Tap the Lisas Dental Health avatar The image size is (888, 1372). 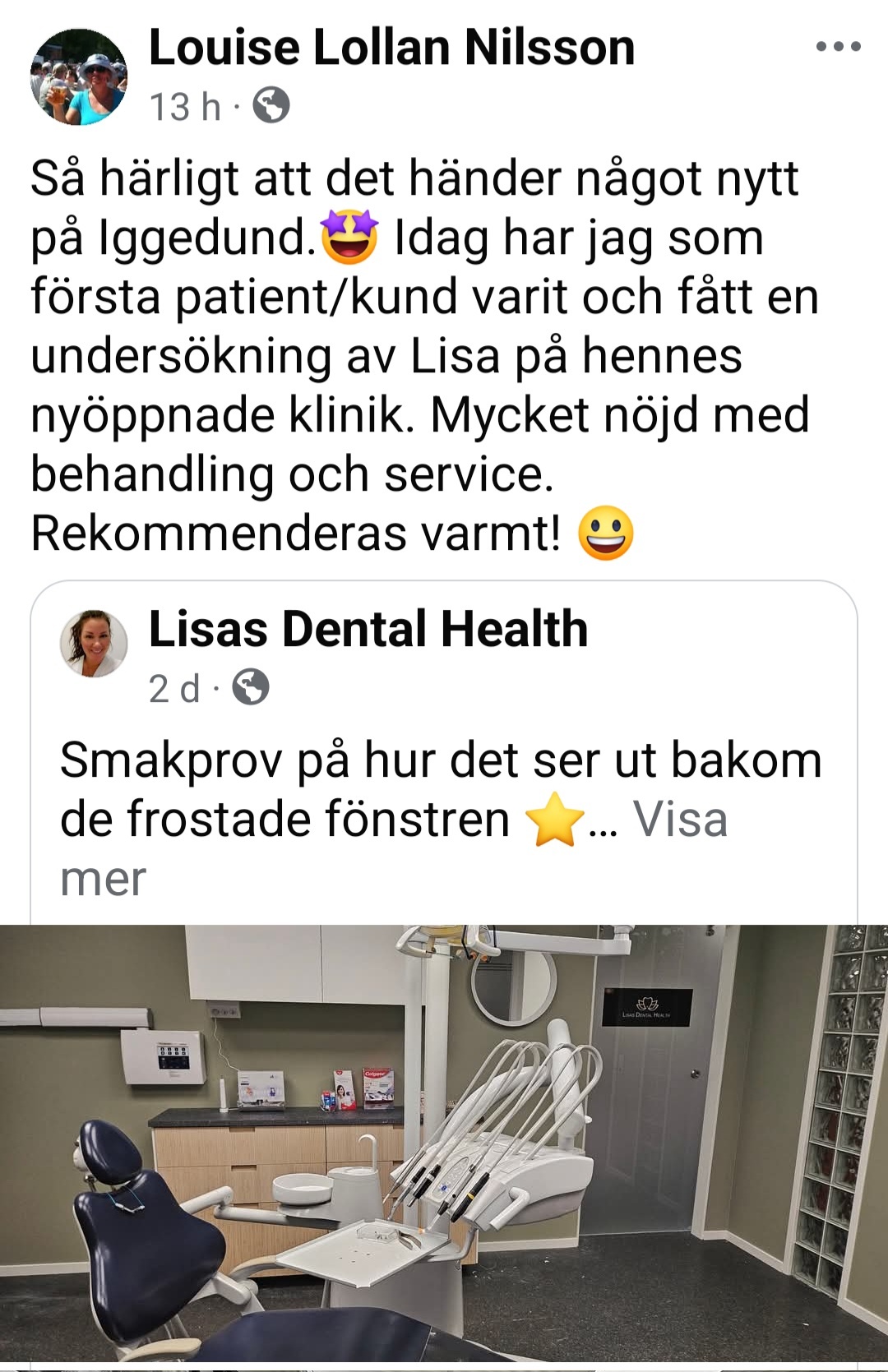(94, 644)
